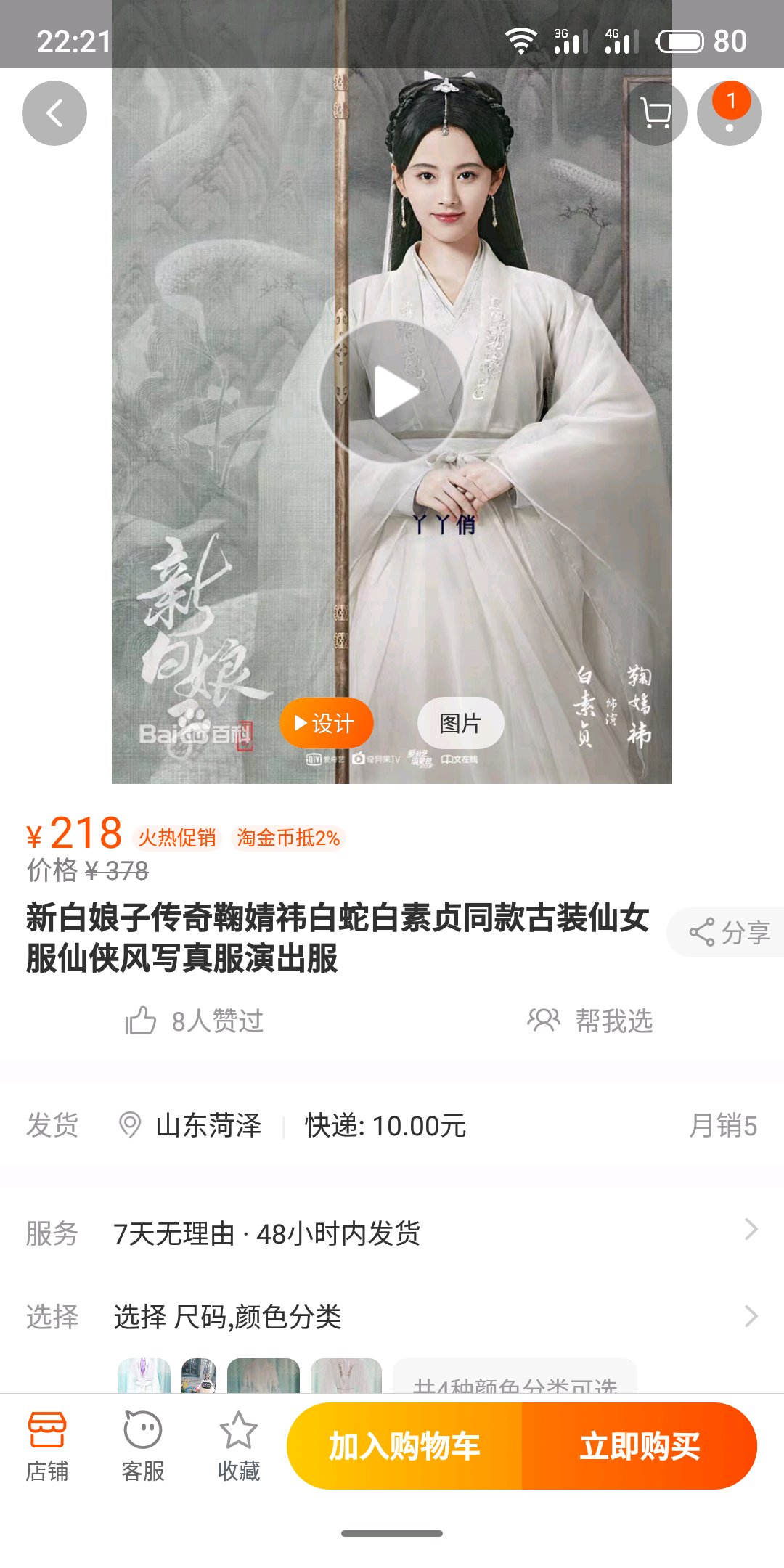Share this product via 分享

click(x=730, y=932)
